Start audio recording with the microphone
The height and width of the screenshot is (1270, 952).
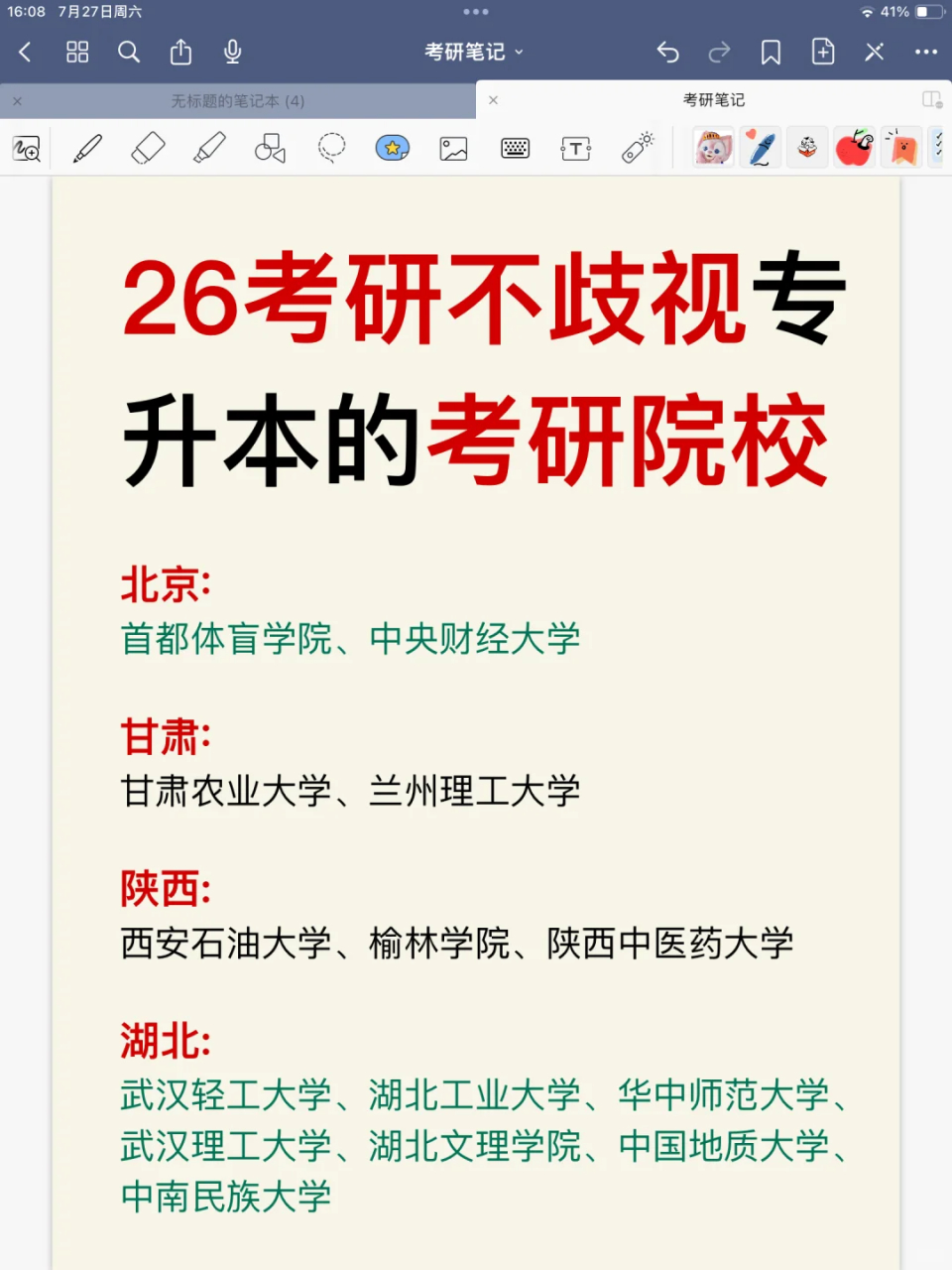[233, 52]
